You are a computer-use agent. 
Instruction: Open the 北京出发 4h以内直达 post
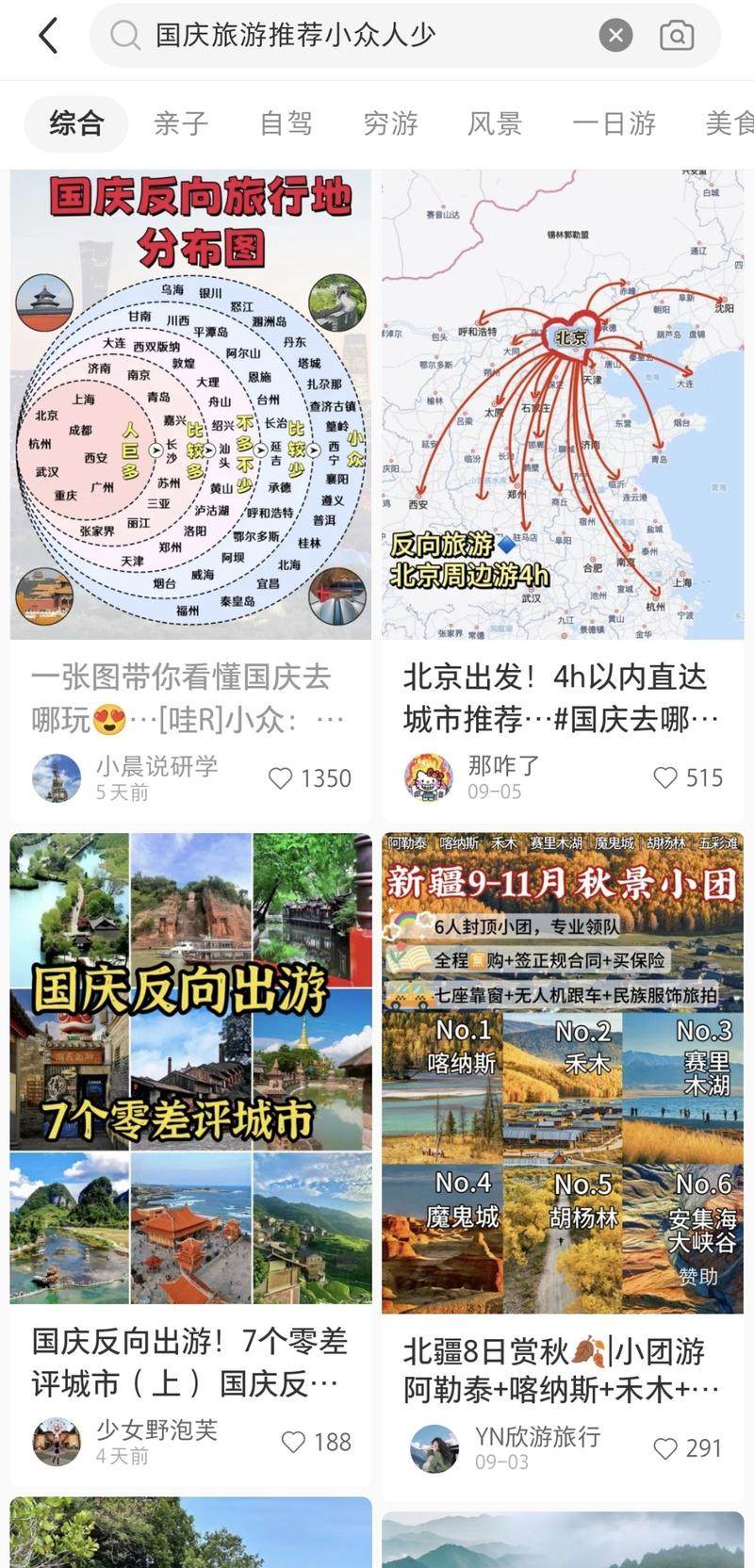click(x=563, y=405)
